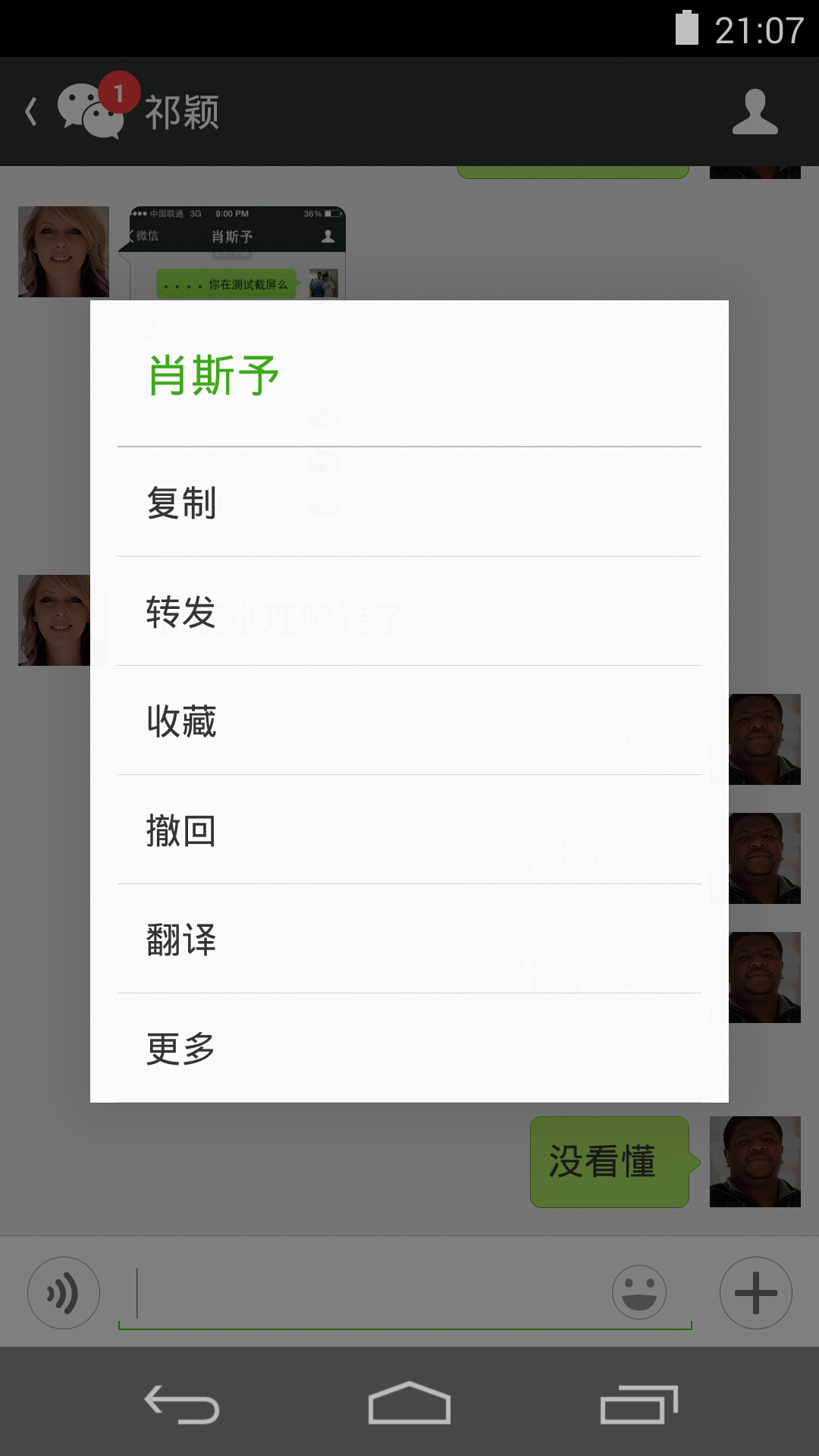
Task: Choose 转发 to forward the message
Action: coord(409,612)
